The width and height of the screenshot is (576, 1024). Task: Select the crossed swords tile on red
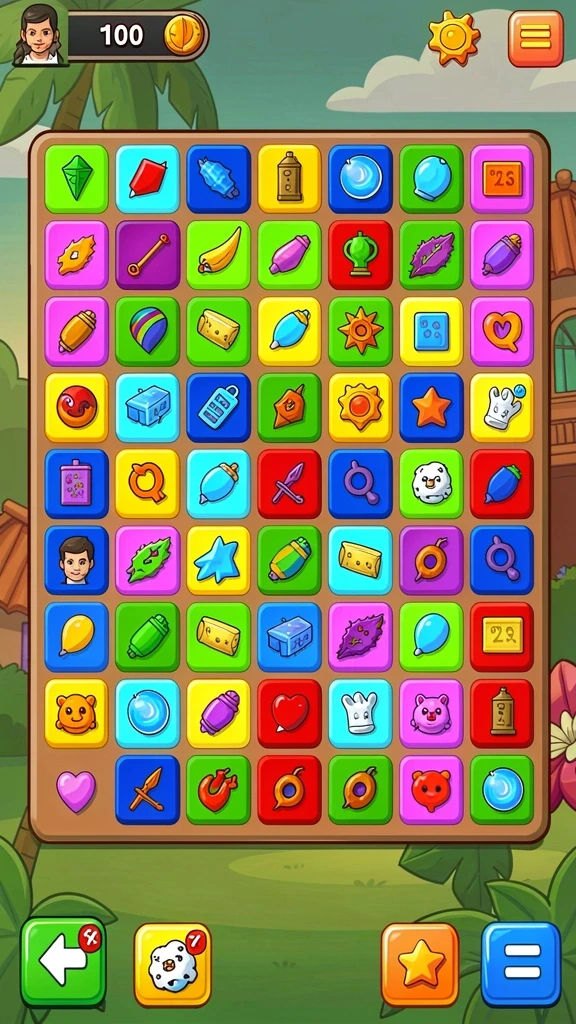(289, 484)
